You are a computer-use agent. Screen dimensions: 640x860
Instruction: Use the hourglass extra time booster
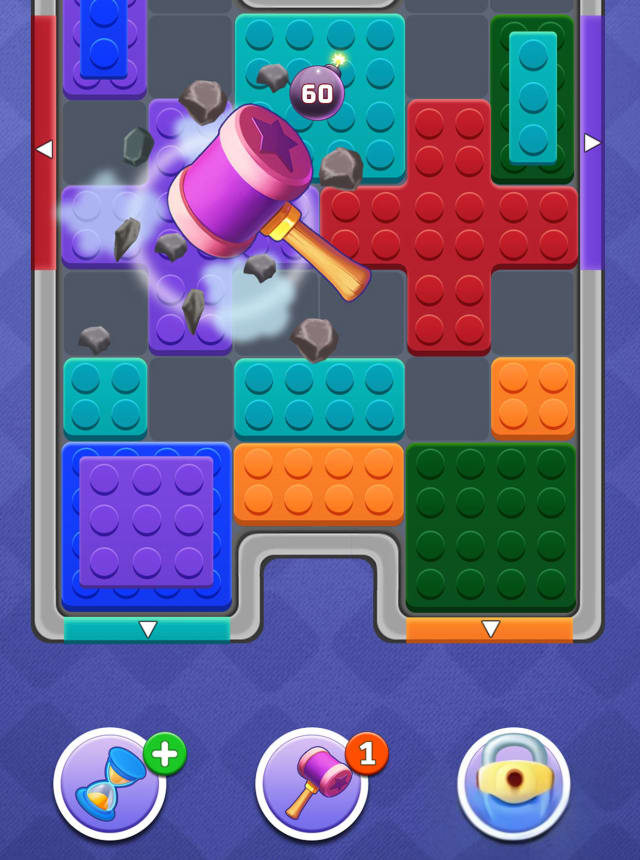click(x=110, y=784)
